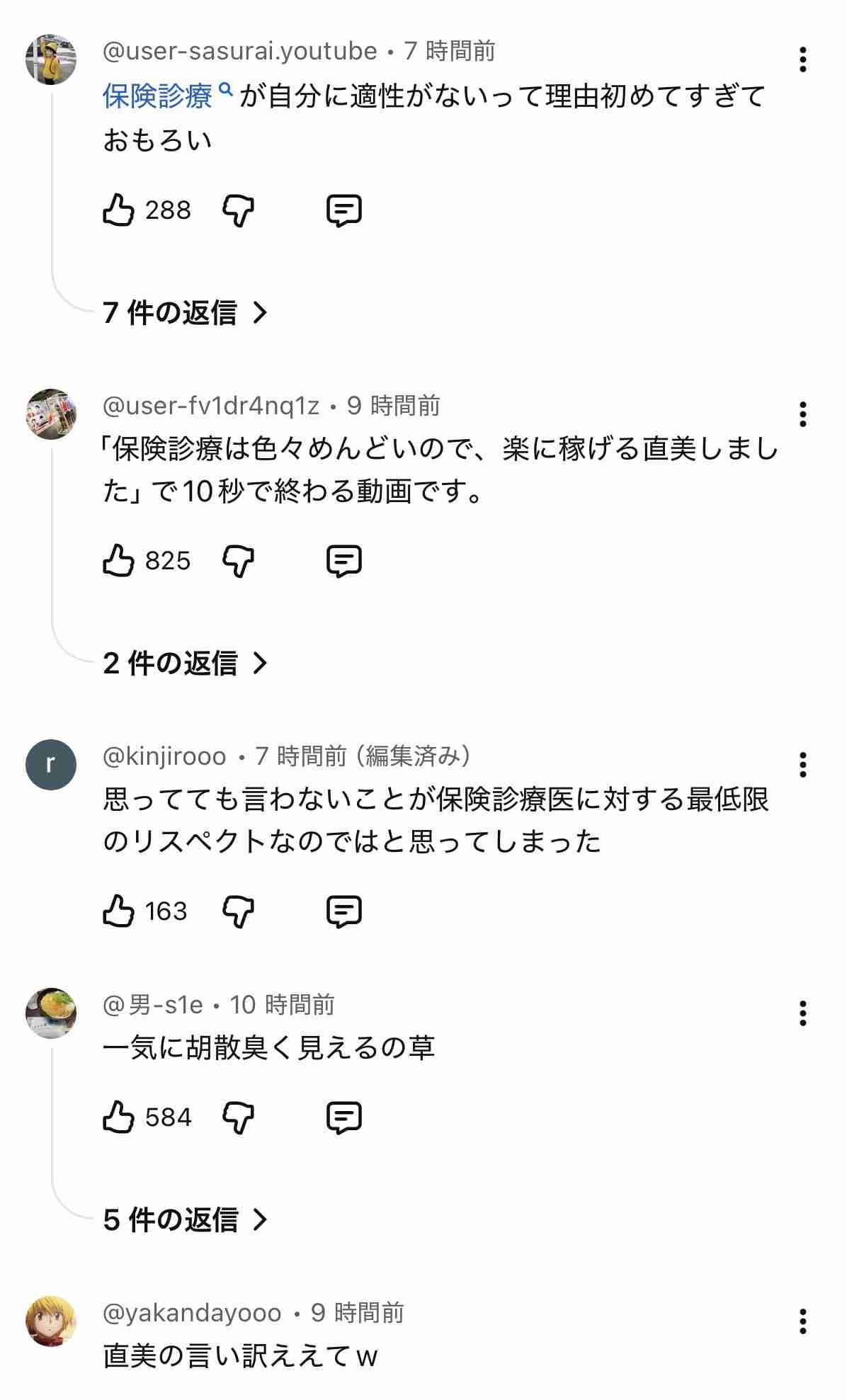
Task: Like the comment by @user-fv1dr4nq1z
Action: (x=119, y=561)
